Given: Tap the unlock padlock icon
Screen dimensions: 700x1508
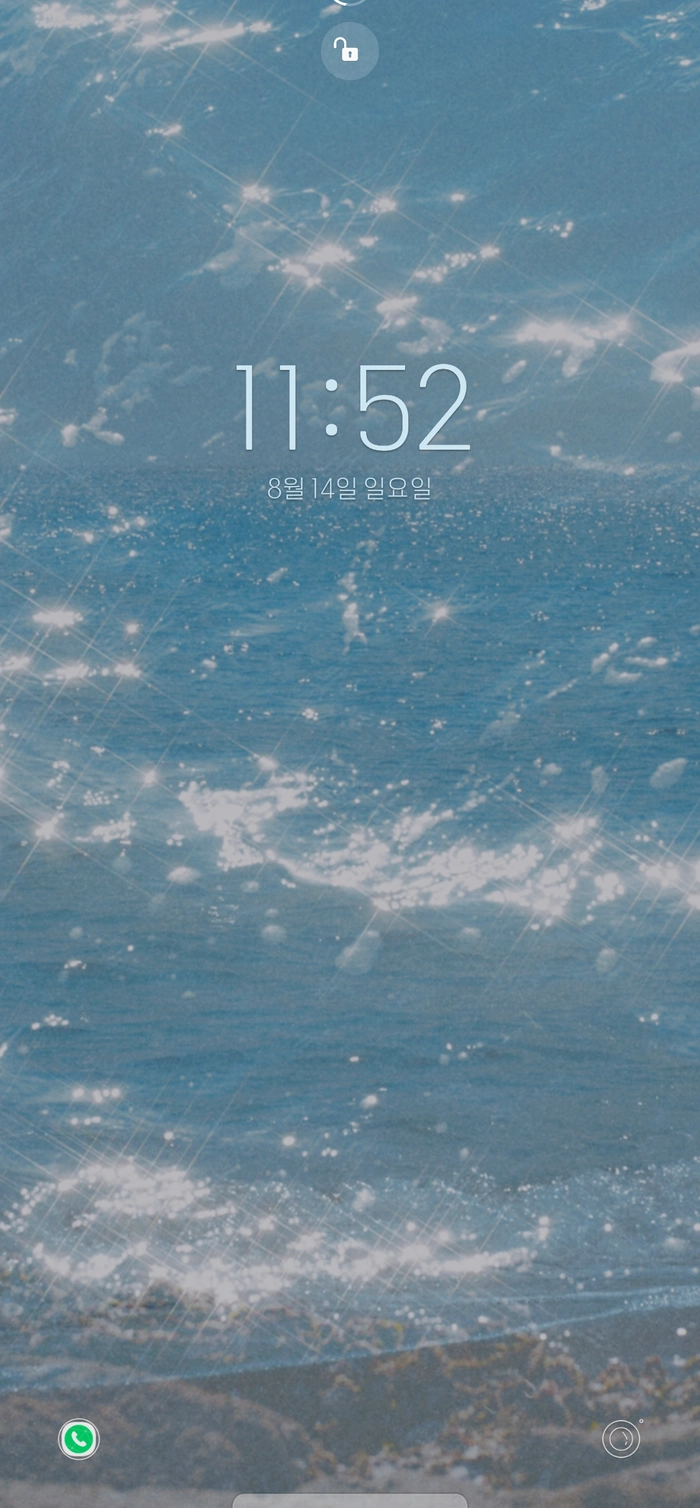Looking at the screenshot, I should point(349,51).
